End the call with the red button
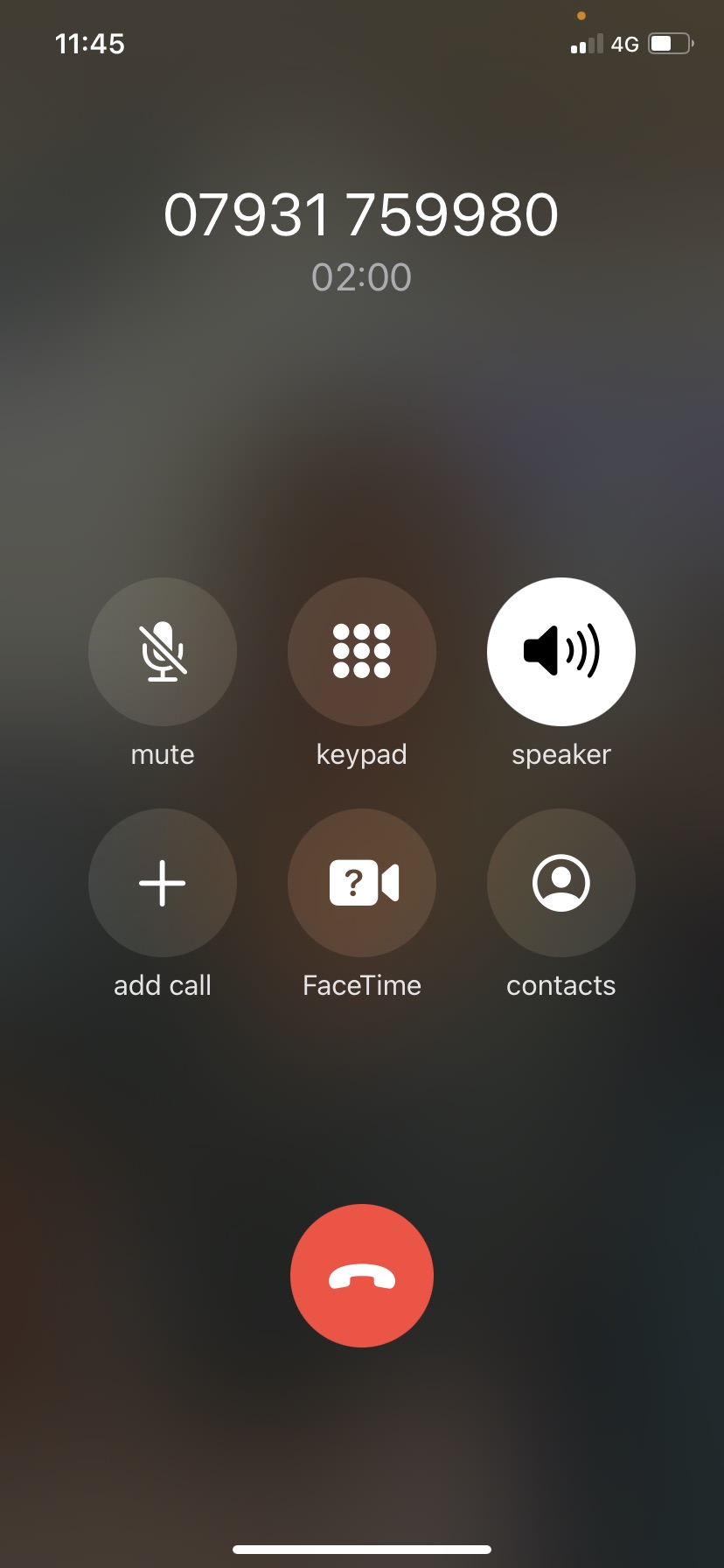724x1568 pixels. tap(362, 1276)
